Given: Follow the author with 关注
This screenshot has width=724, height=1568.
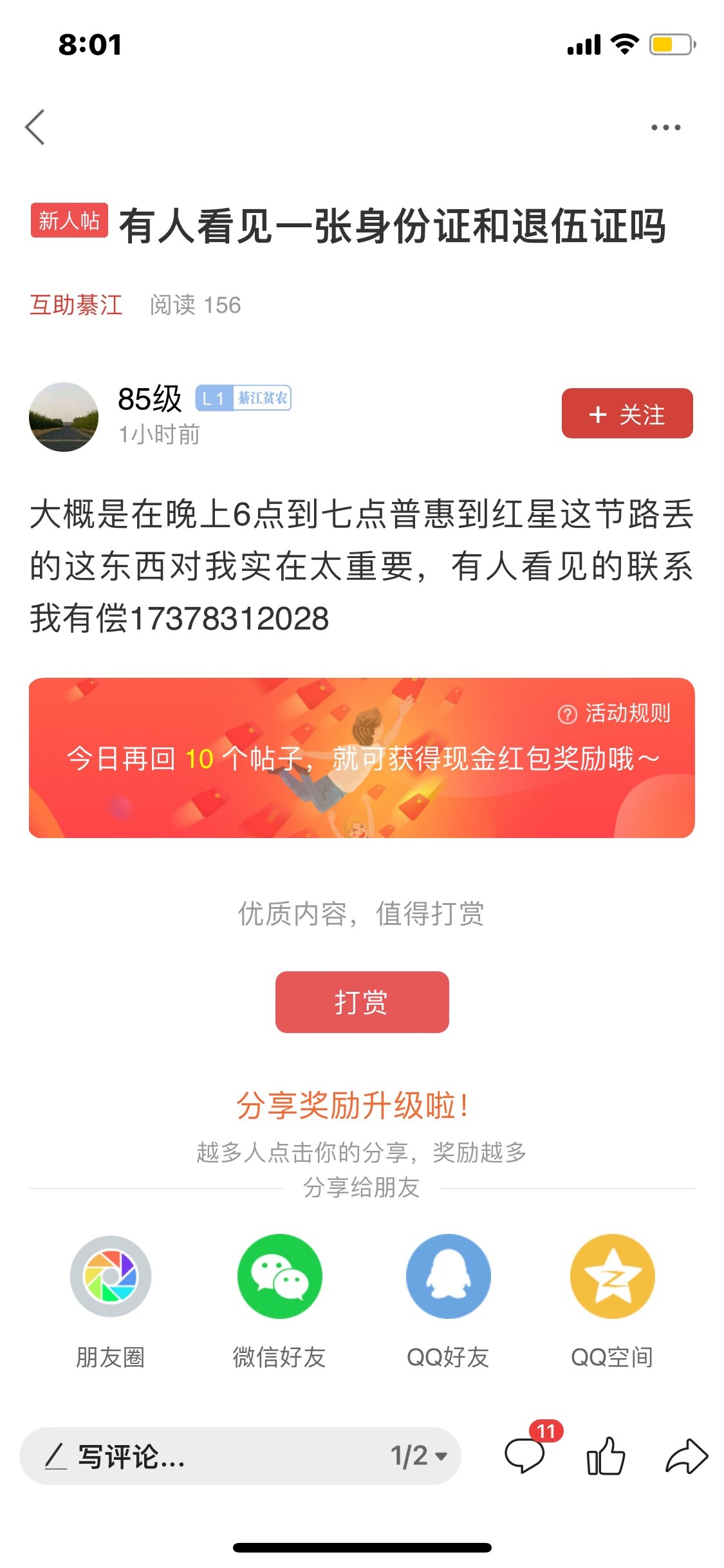Looking at the screenshot, I should (627, 414).
